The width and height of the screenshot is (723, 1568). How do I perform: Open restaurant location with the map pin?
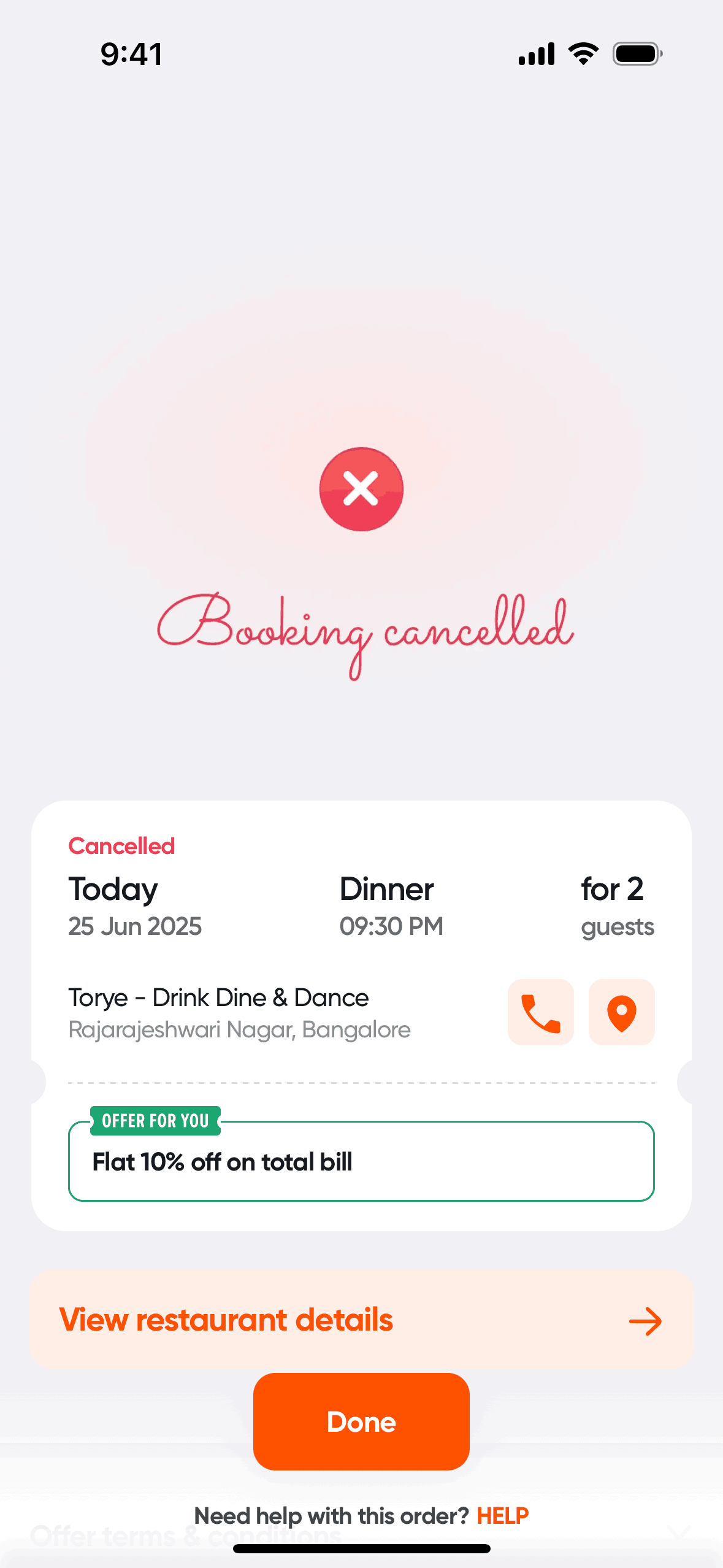[x=621, y=1012]
